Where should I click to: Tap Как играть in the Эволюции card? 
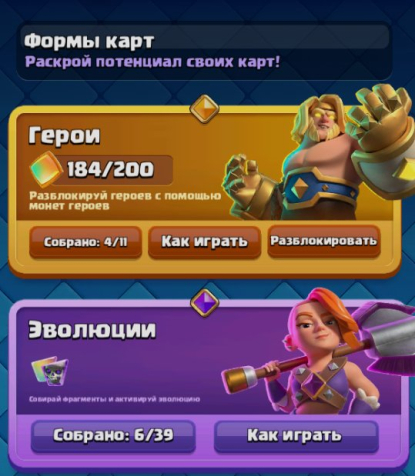(296, 436)
